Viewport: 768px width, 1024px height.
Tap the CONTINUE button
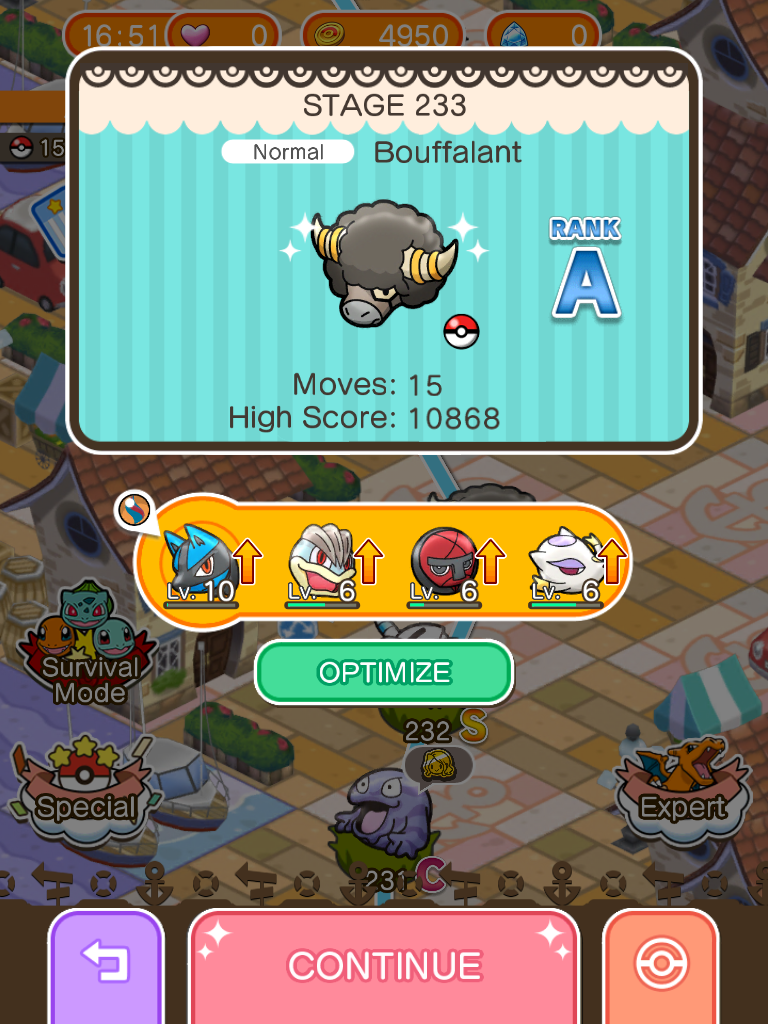pos(384,966)
